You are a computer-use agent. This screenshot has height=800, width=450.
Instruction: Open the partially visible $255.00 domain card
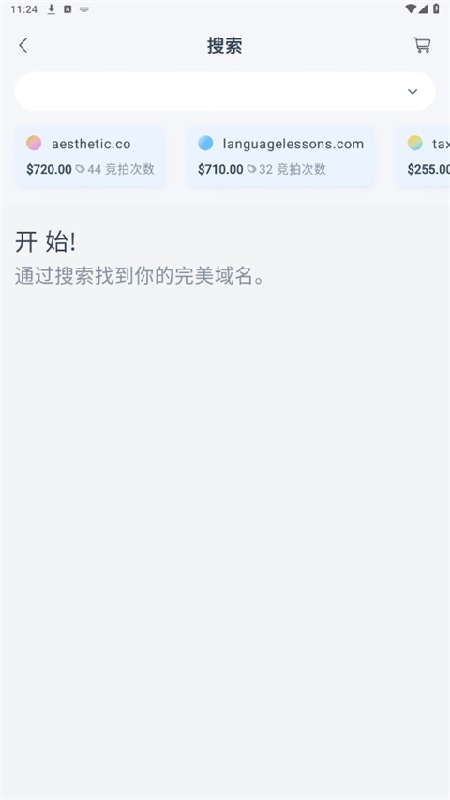coord(423,156)
